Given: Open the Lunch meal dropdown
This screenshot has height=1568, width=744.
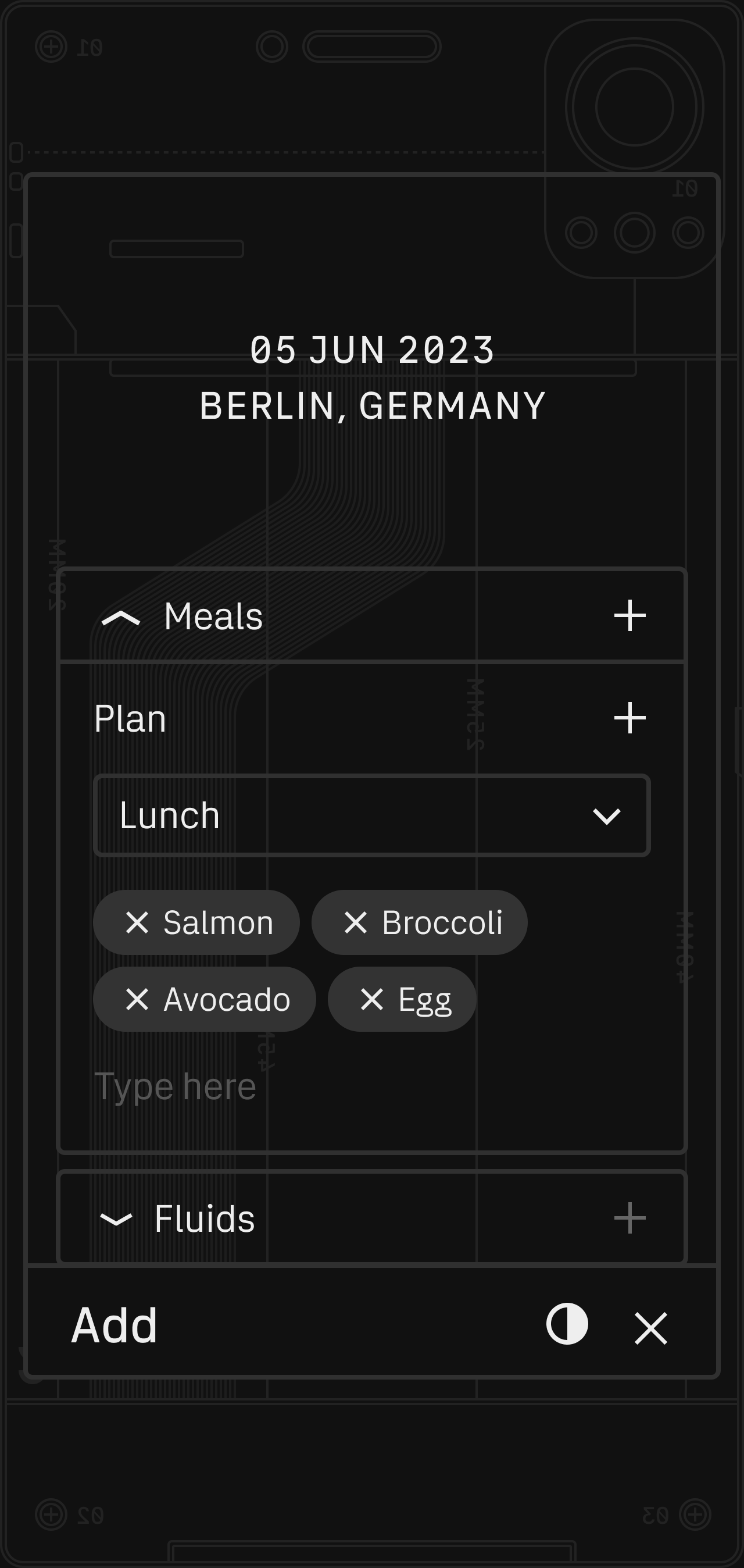Looking at the screenshot, I should point(371,815).
